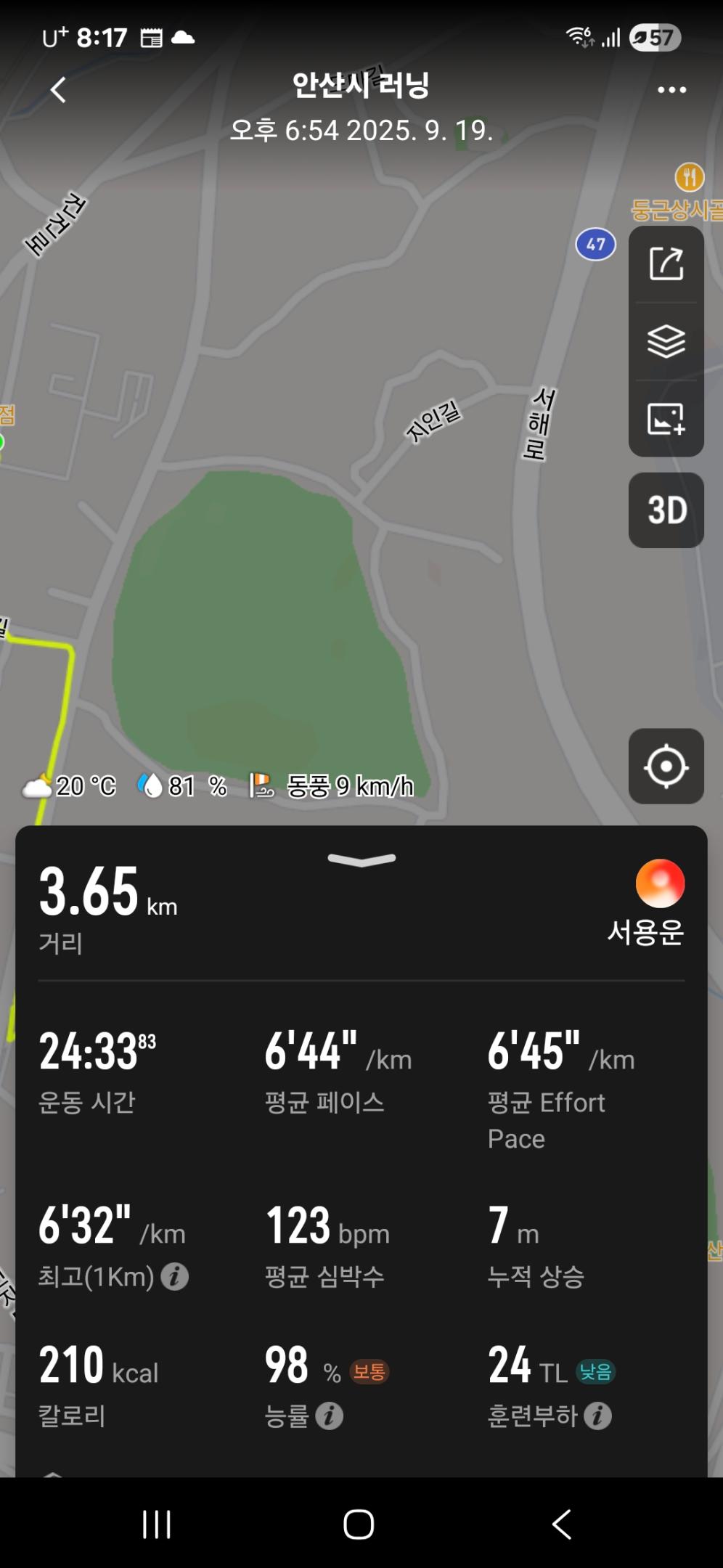Screen dimensions: 723x1568
Task: Switch the map to 3D view
Action: pyautogui.click(x=666, y=510)
